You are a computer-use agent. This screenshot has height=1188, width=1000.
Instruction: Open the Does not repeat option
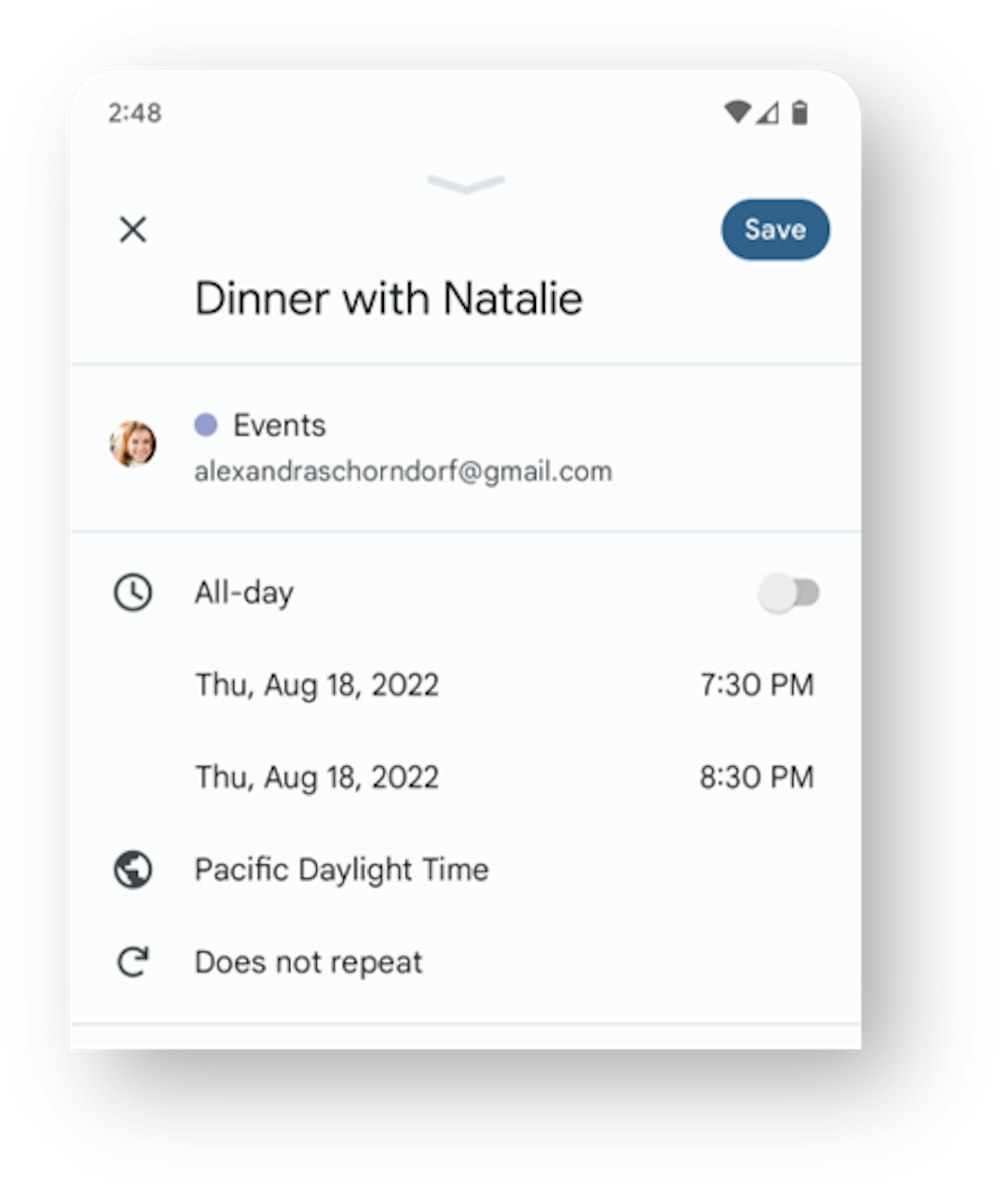pos(308,962)
